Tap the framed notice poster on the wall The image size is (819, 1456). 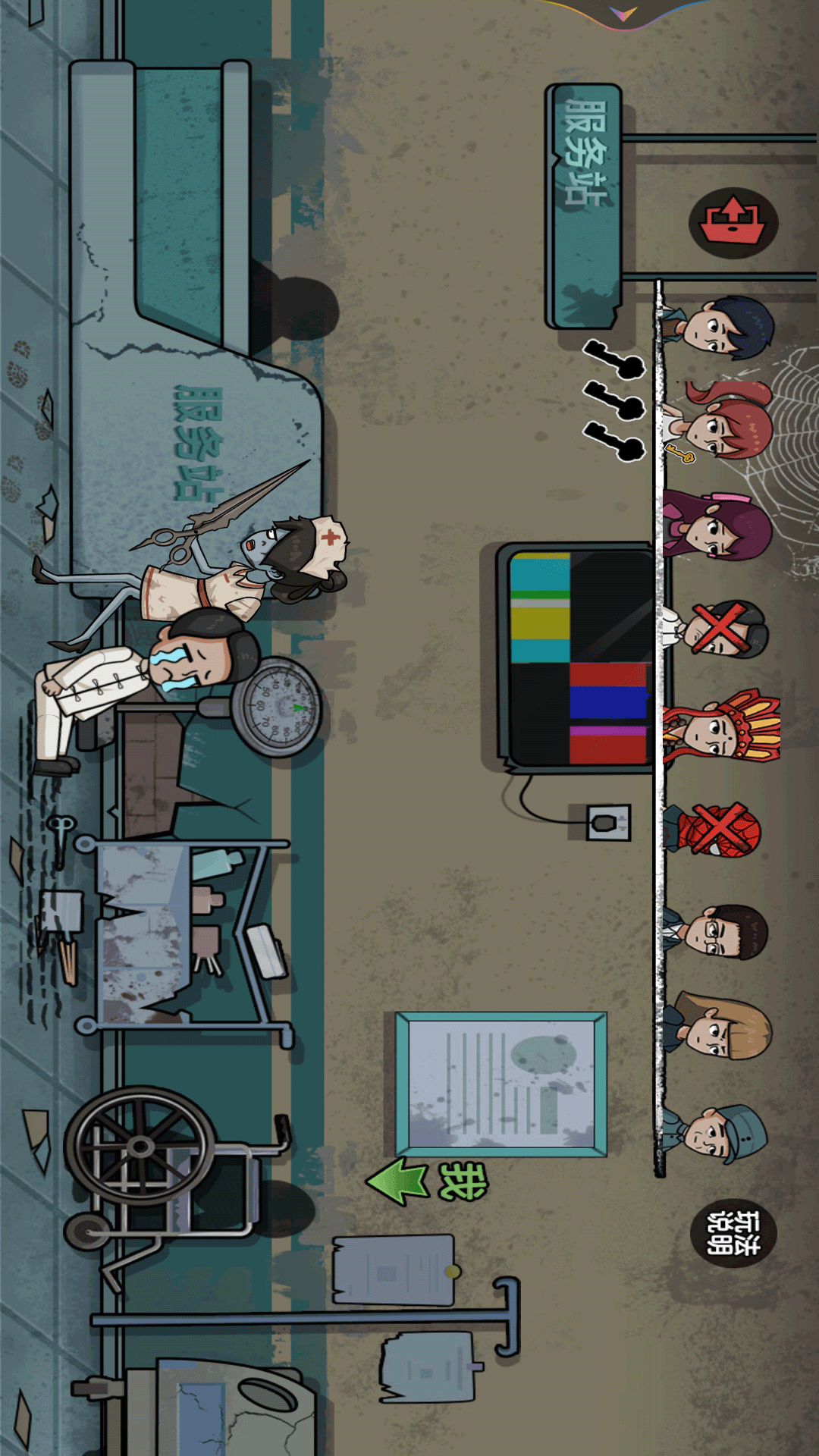coord(501,1084)
